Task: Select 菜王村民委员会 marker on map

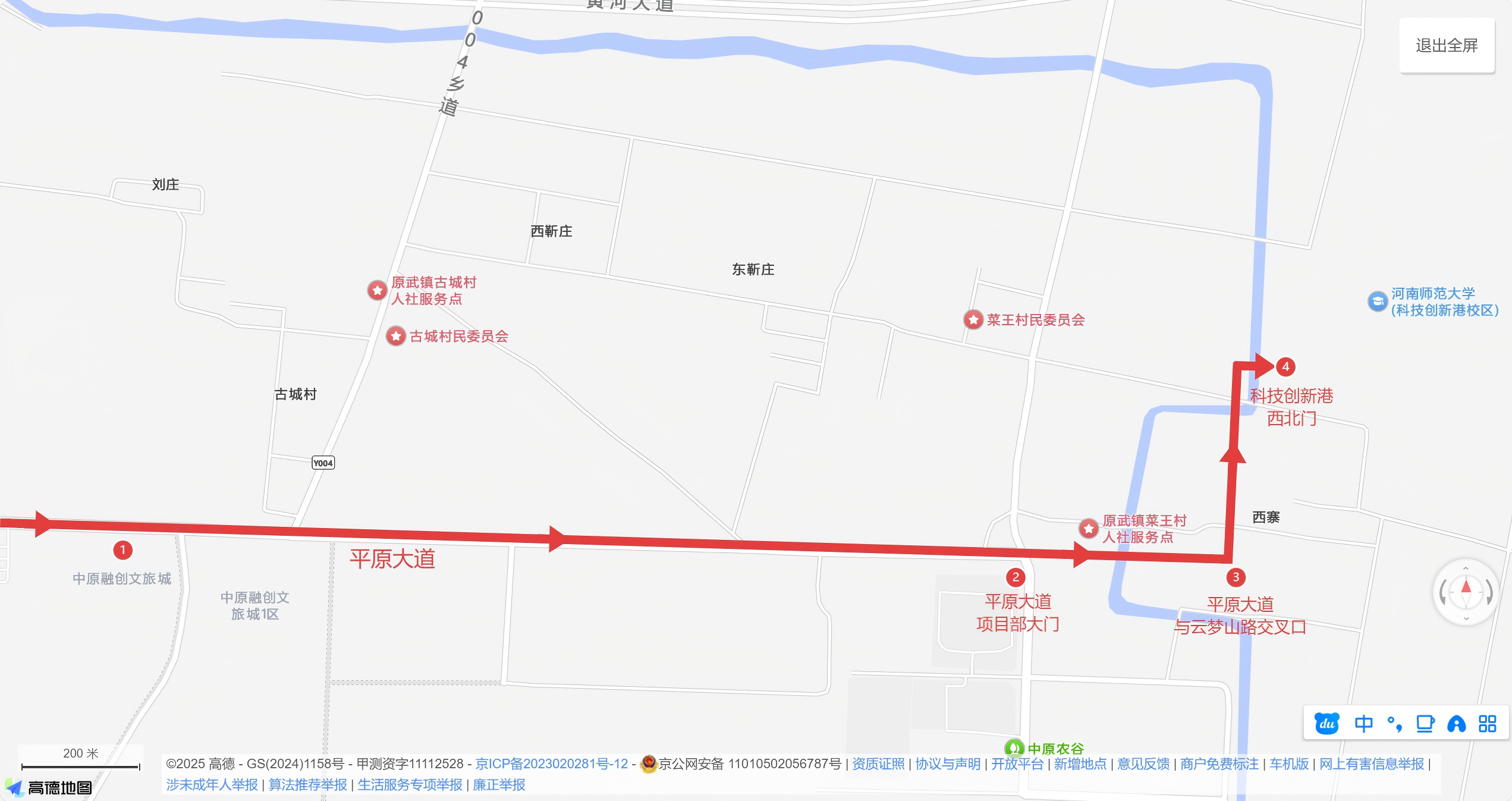Action: [973, 320]
